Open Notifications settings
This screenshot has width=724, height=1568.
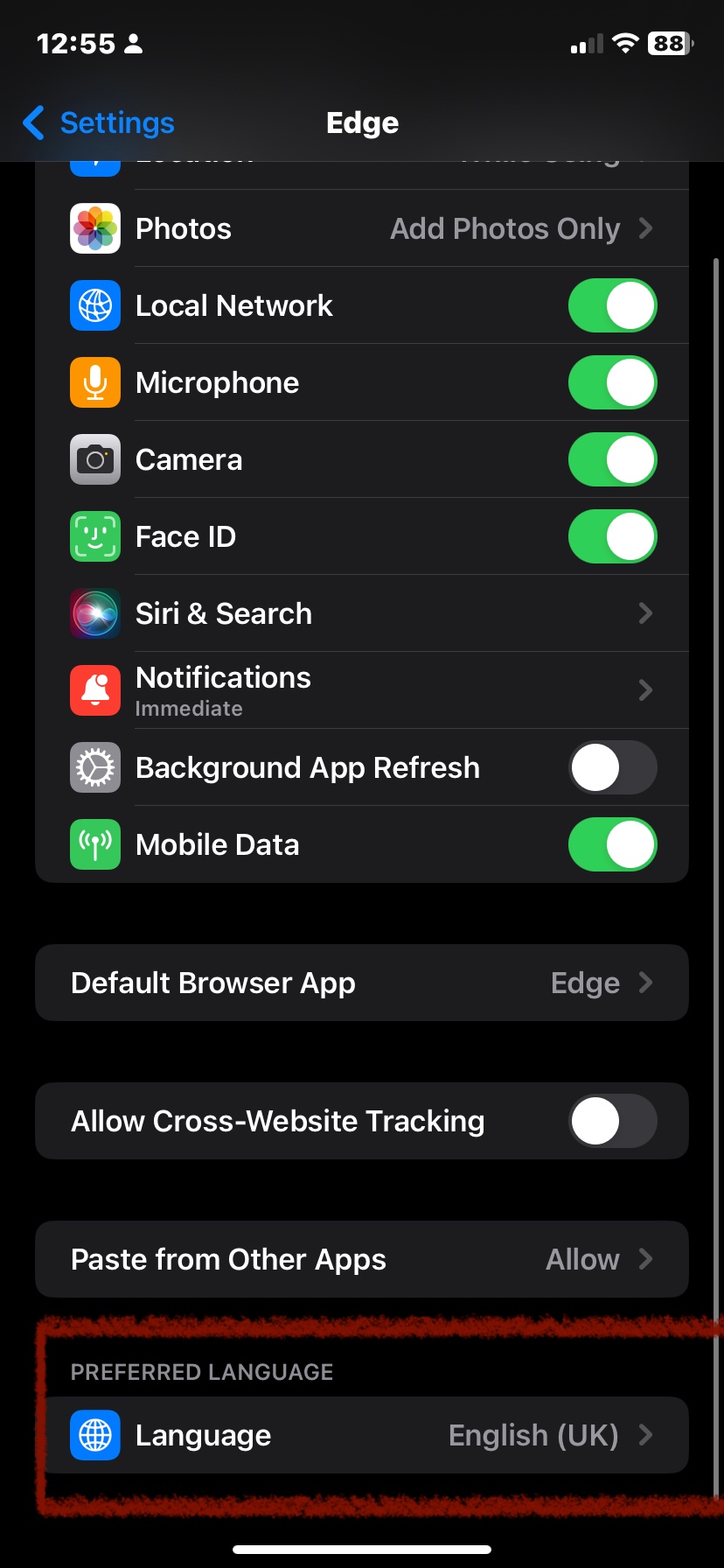(362, 690)
